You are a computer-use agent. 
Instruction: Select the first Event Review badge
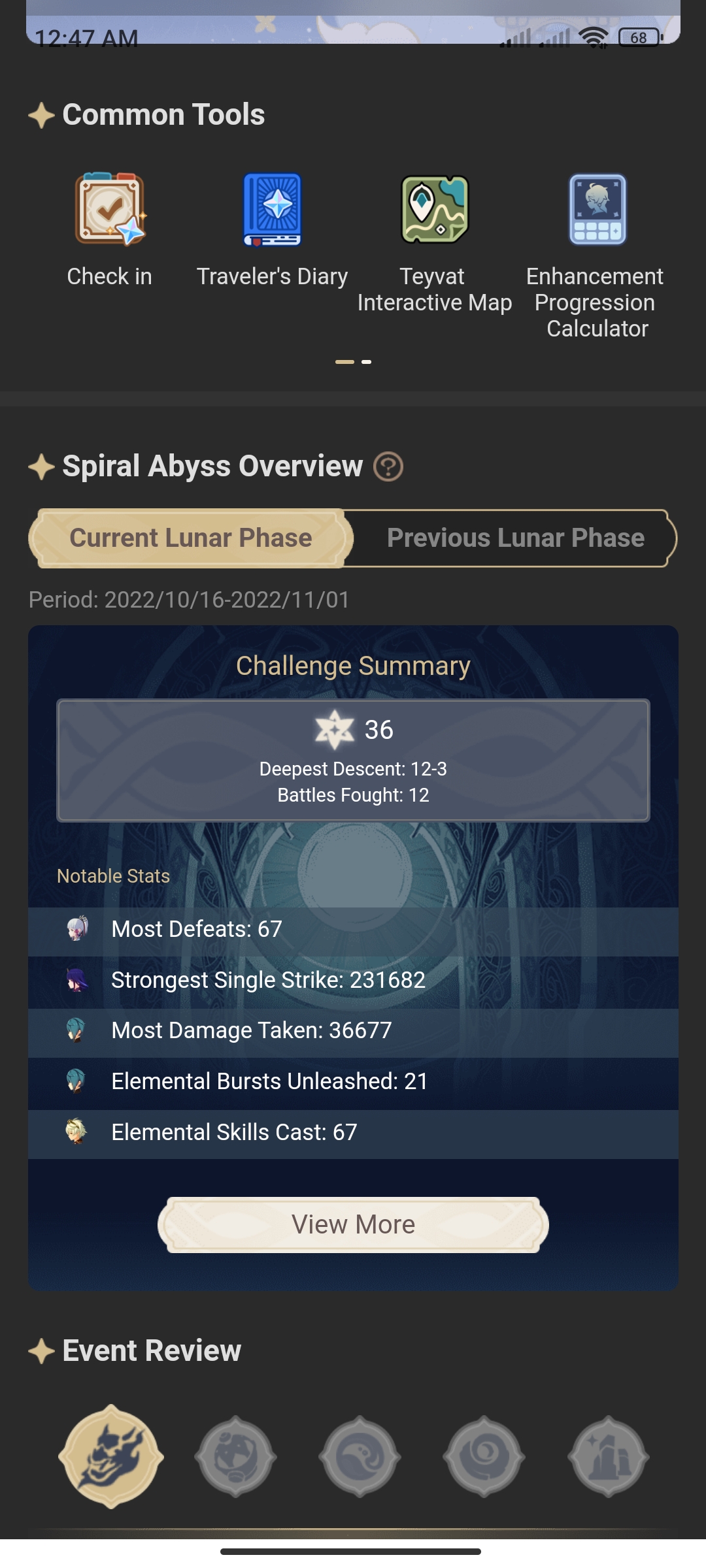click(x=112, y=1457)
